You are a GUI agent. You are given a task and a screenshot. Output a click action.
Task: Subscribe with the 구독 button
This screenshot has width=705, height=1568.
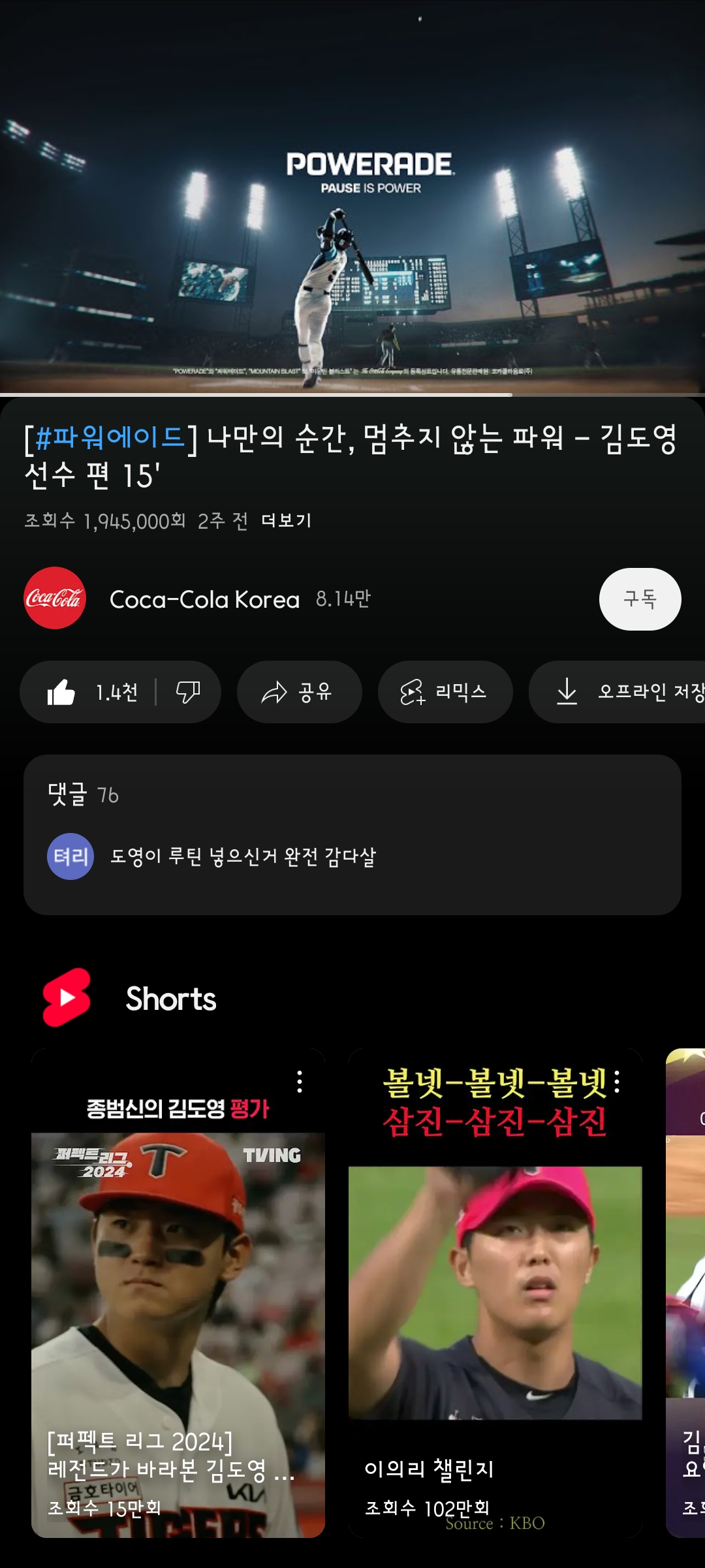(640, 599)
